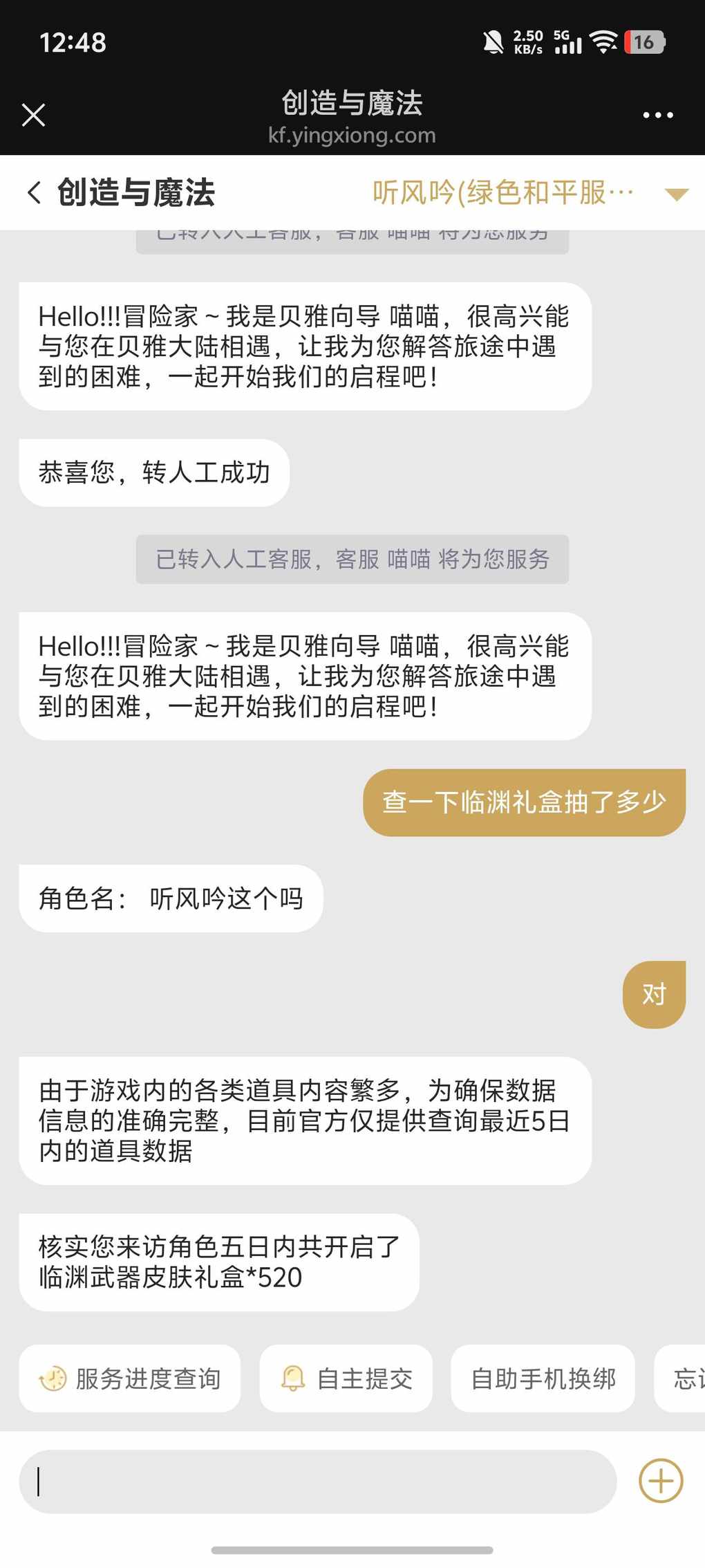Expand the 听风吟 character dropdown
This screenshot has width=705, height=1568.
coord(675,194)
